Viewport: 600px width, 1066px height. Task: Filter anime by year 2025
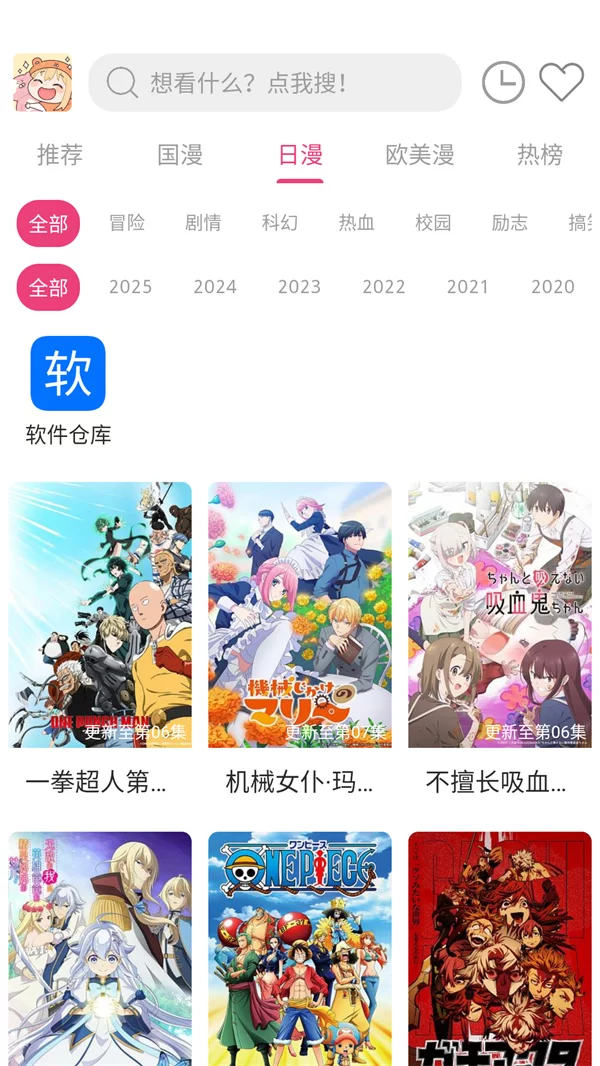pos(130,287)
